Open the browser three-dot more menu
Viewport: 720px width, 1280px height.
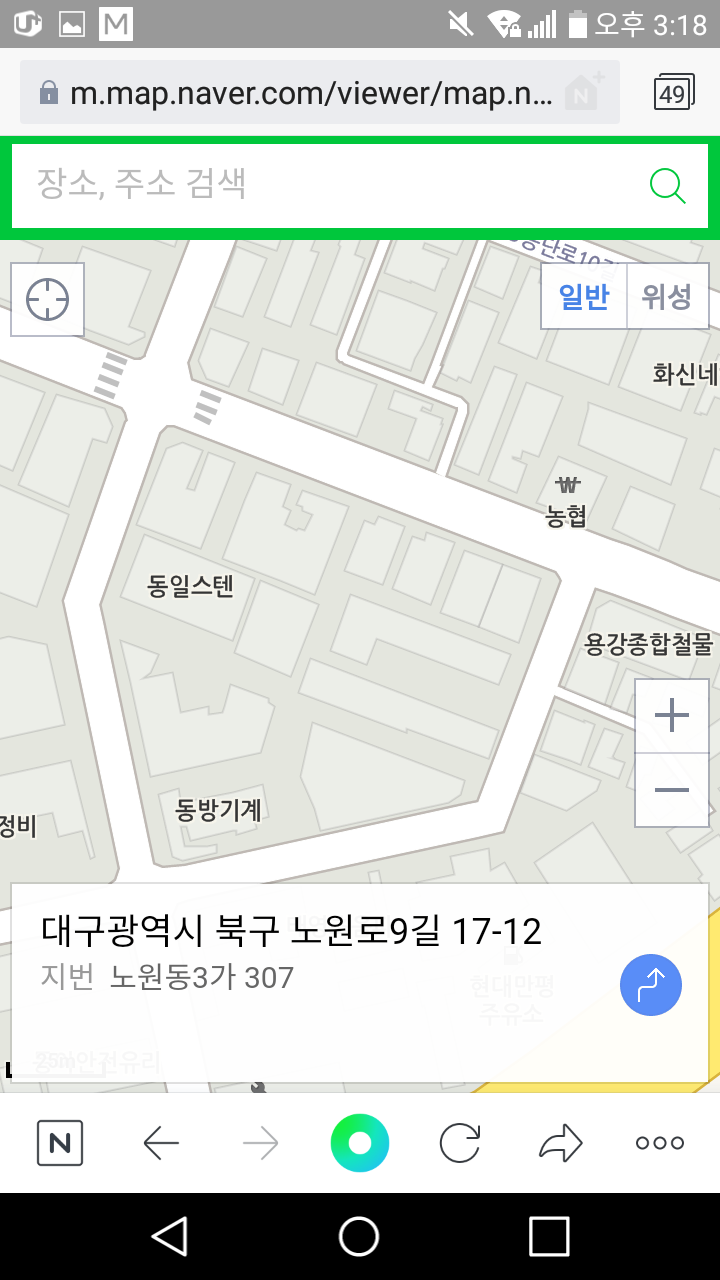tap(660, 1143)
